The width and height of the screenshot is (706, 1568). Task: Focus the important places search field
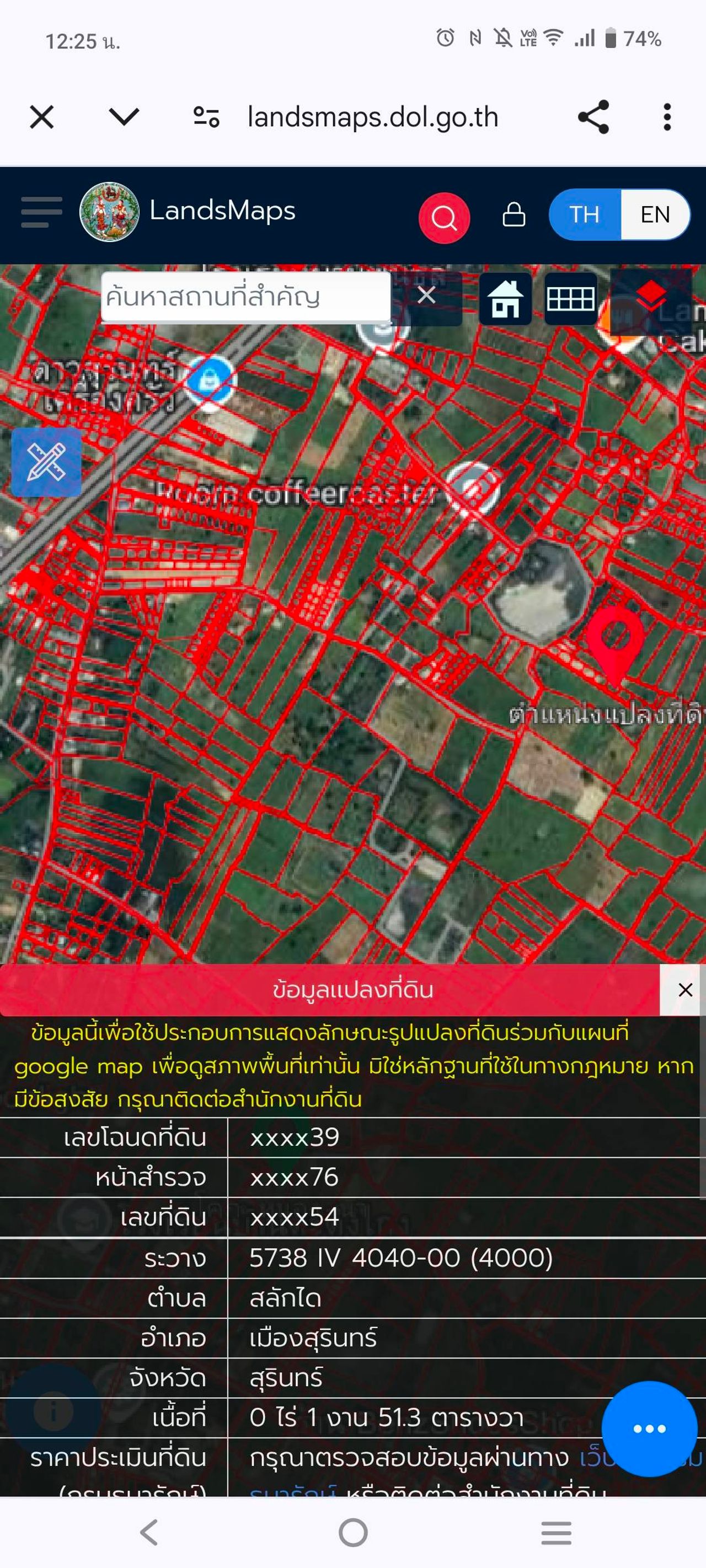click(245, 297)
